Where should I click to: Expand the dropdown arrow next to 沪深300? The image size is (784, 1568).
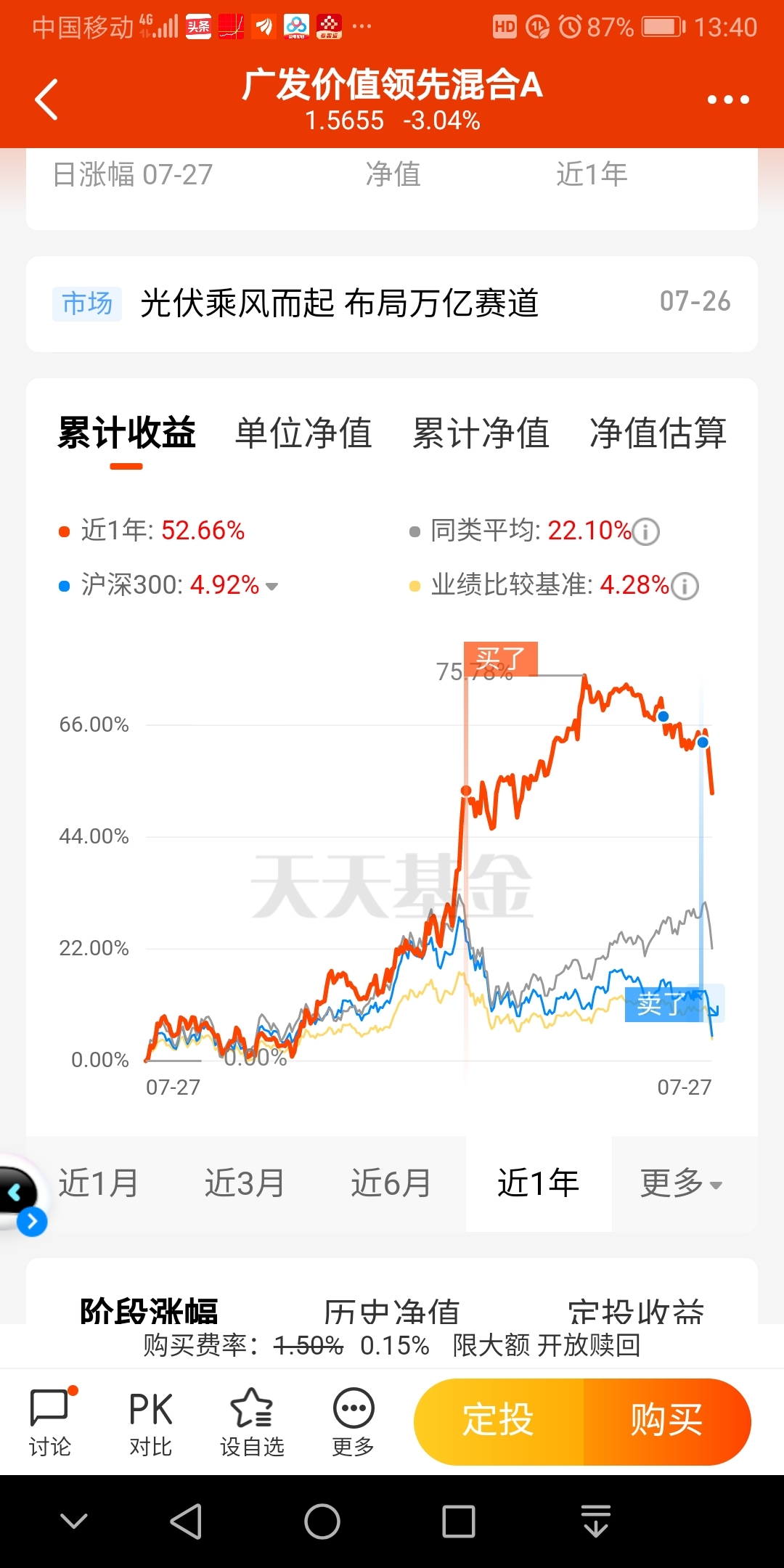pos(272,587)
